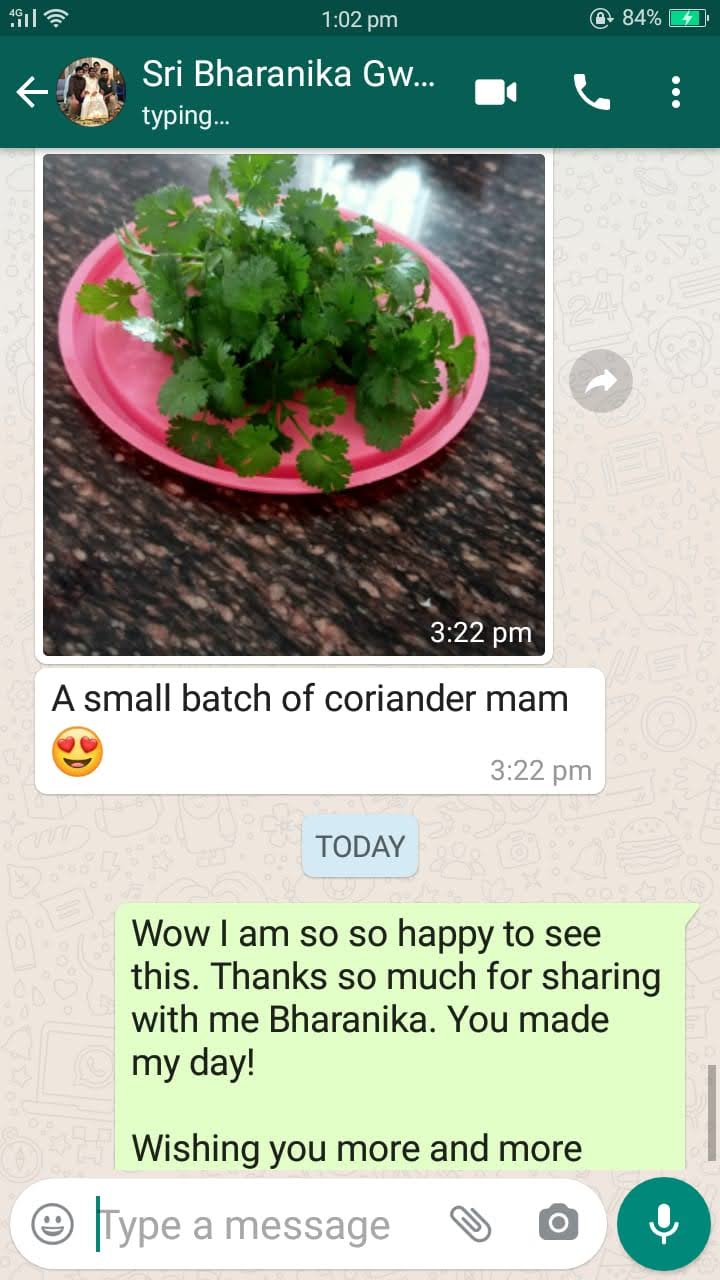
Task: Open Sri Bharanika's contact info header
Action: pyautogui.click(x=288, y=92)
